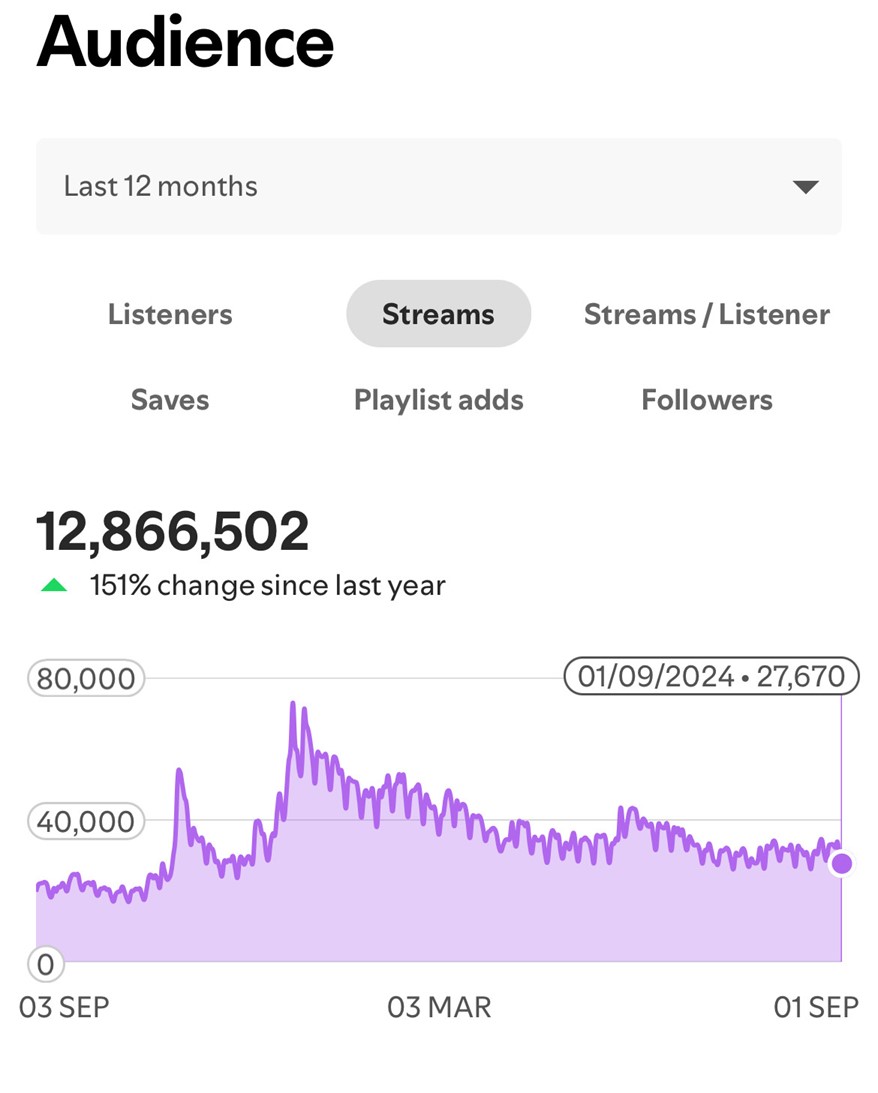
Task: Switch to the Saves tab
Action: [170, 400]
